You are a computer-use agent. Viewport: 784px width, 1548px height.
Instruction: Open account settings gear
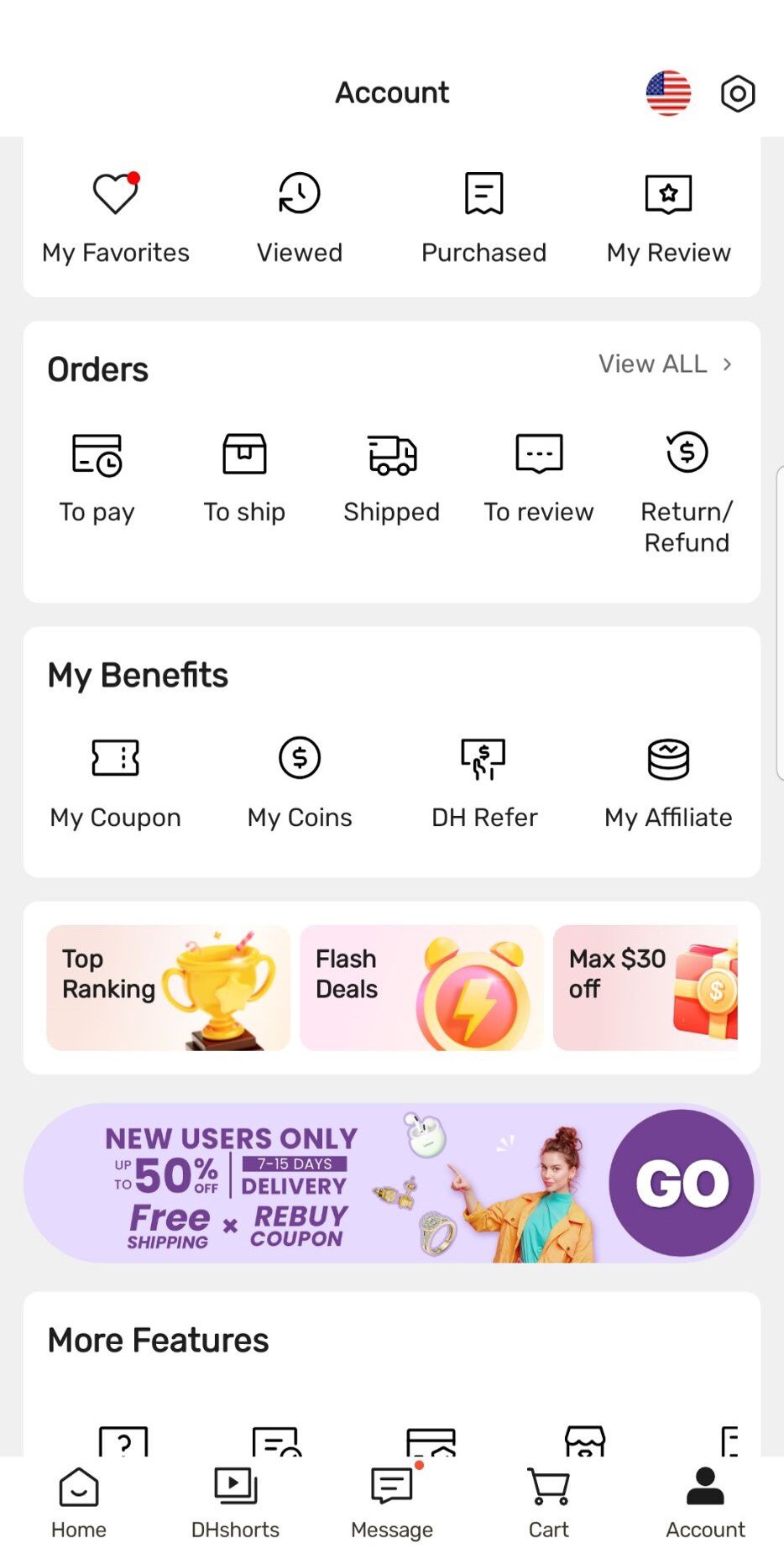click(x=737, y=93)
